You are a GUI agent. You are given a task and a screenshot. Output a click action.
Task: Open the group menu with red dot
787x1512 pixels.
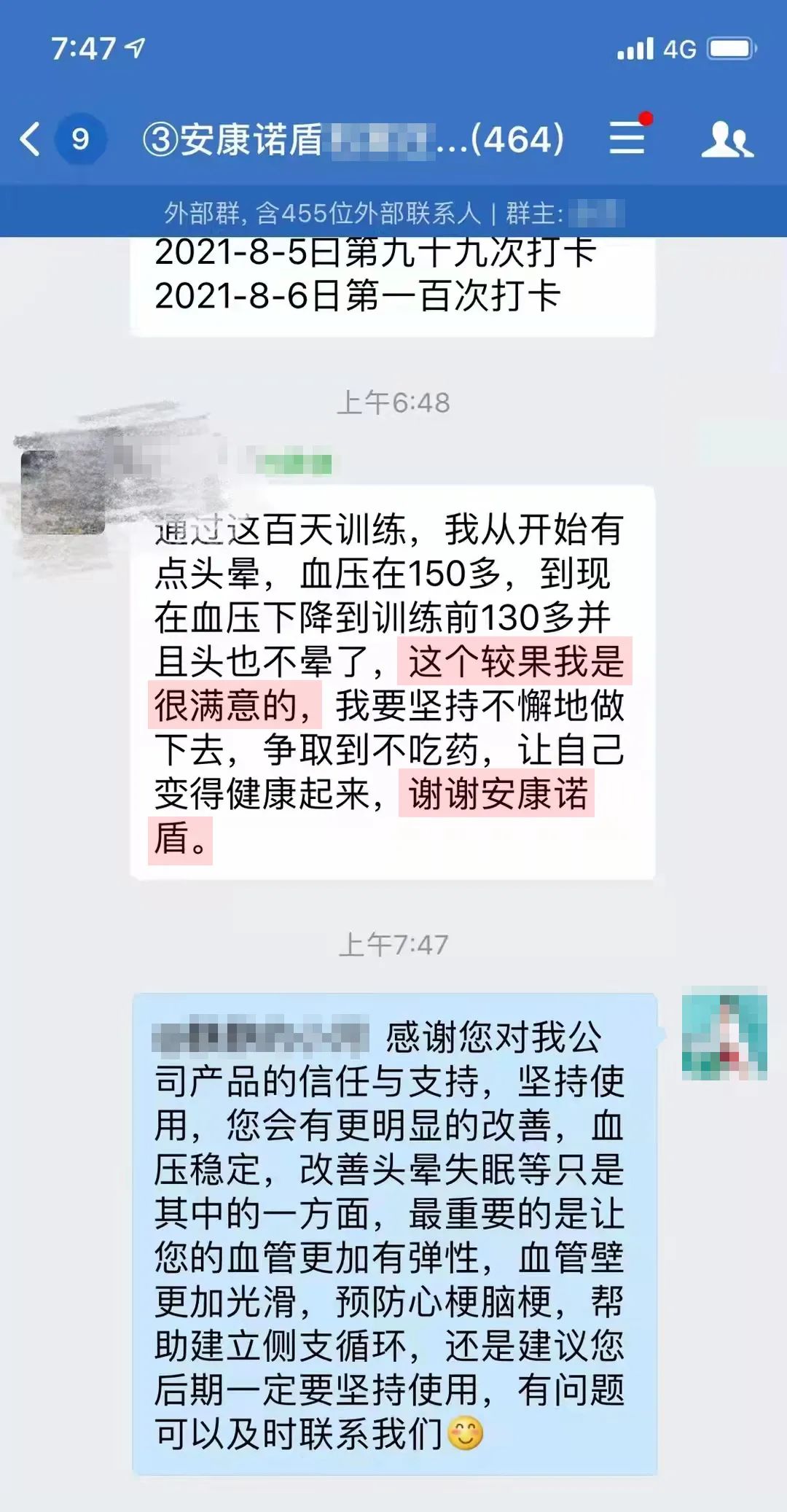pyautogui.click(x=627, y=137)
